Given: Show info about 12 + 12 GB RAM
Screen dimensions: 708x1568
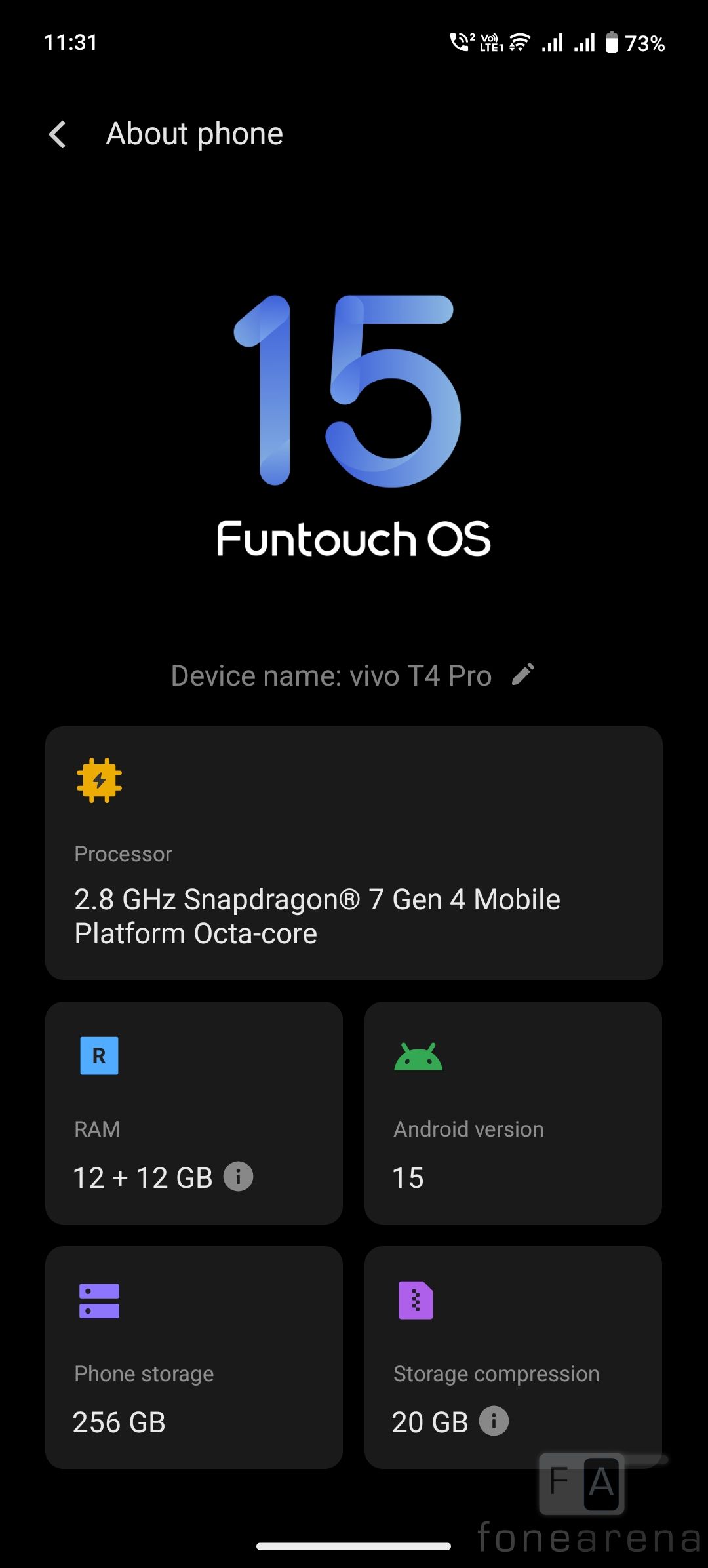Looking at the screenshot, I should [238, 1177].
